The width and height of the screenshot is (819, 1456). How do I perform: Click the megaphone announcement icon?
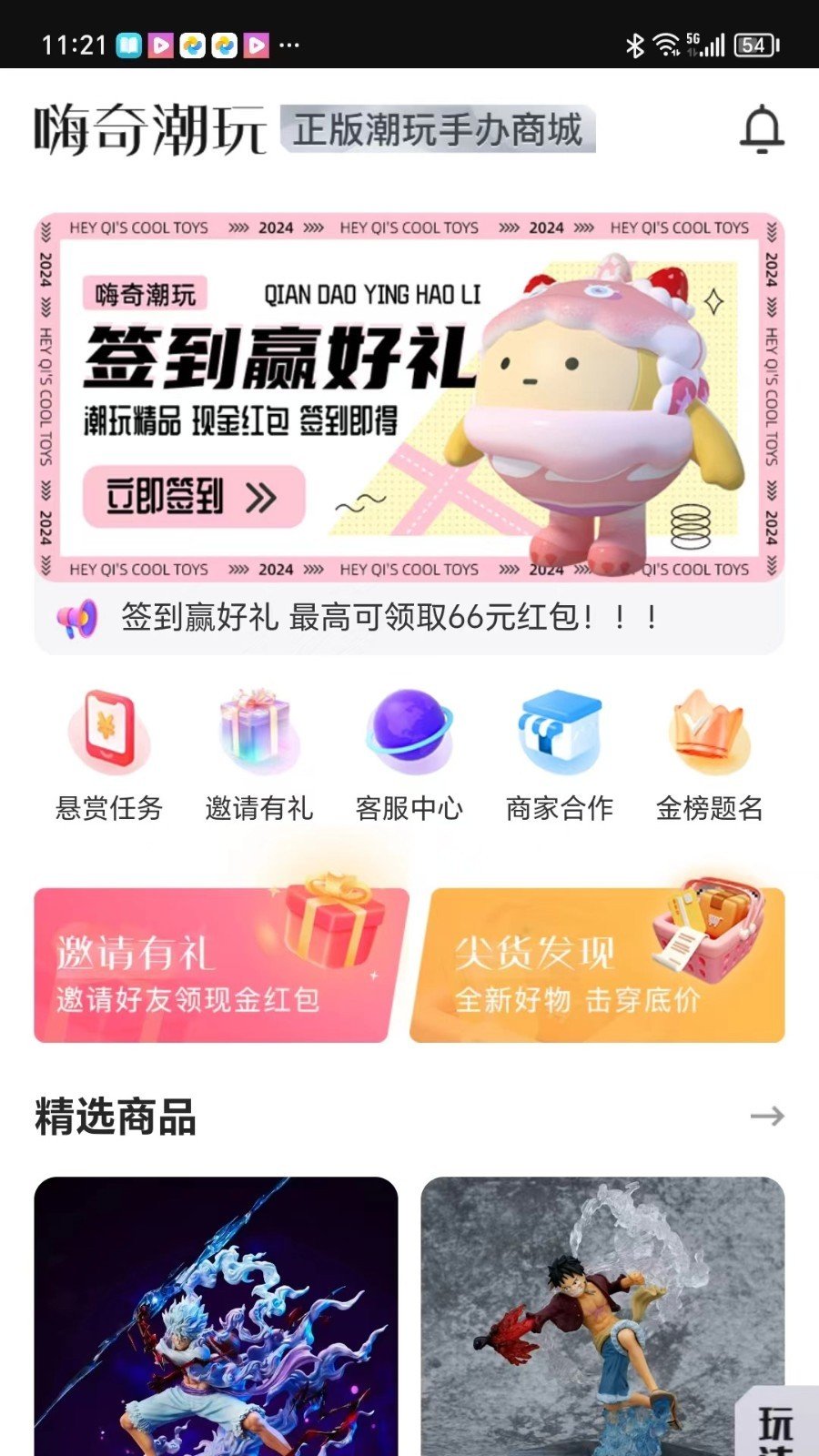coord(78,619)
